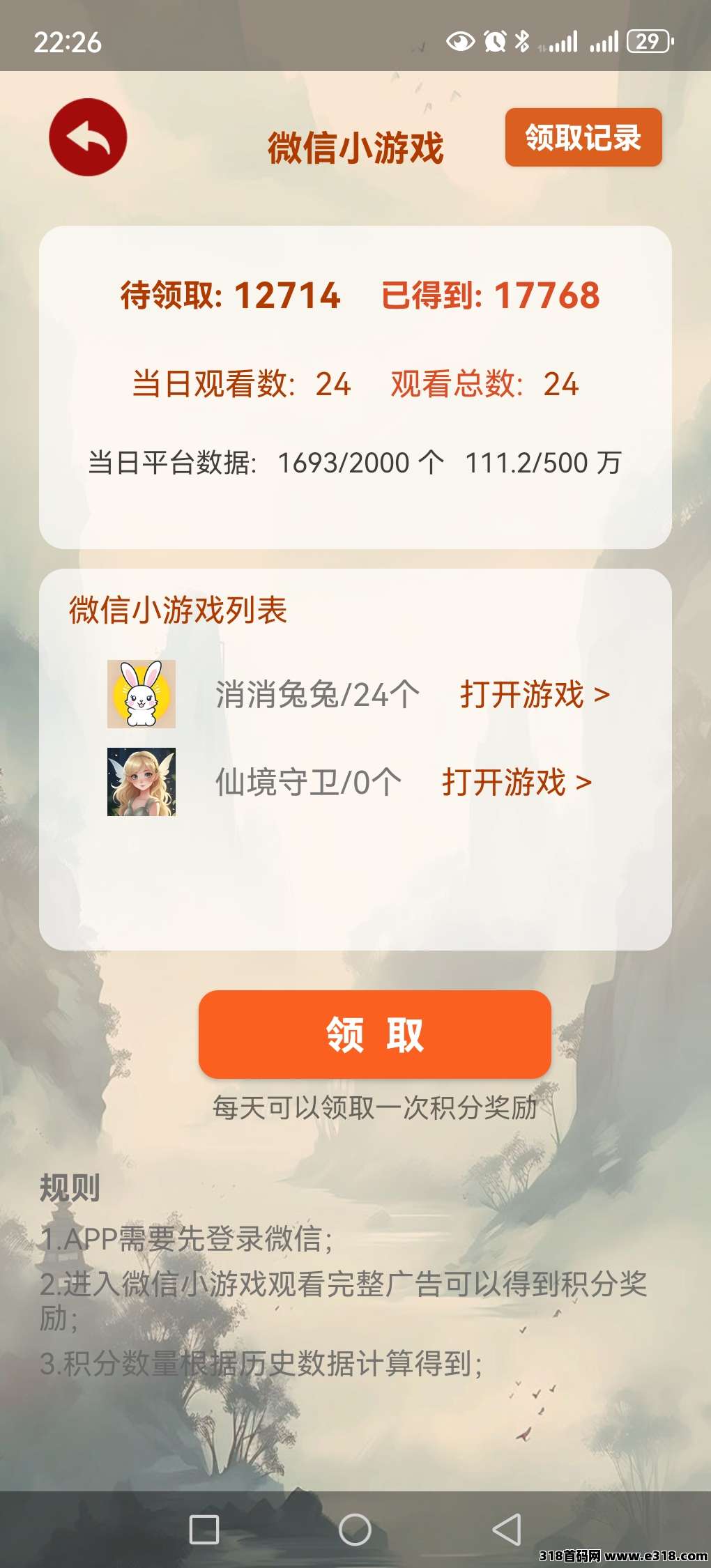Image resolution: width=711 pixels, height=1568 pixels.
Task: Claim points with 领取 button
Action: coord(374,1034)
